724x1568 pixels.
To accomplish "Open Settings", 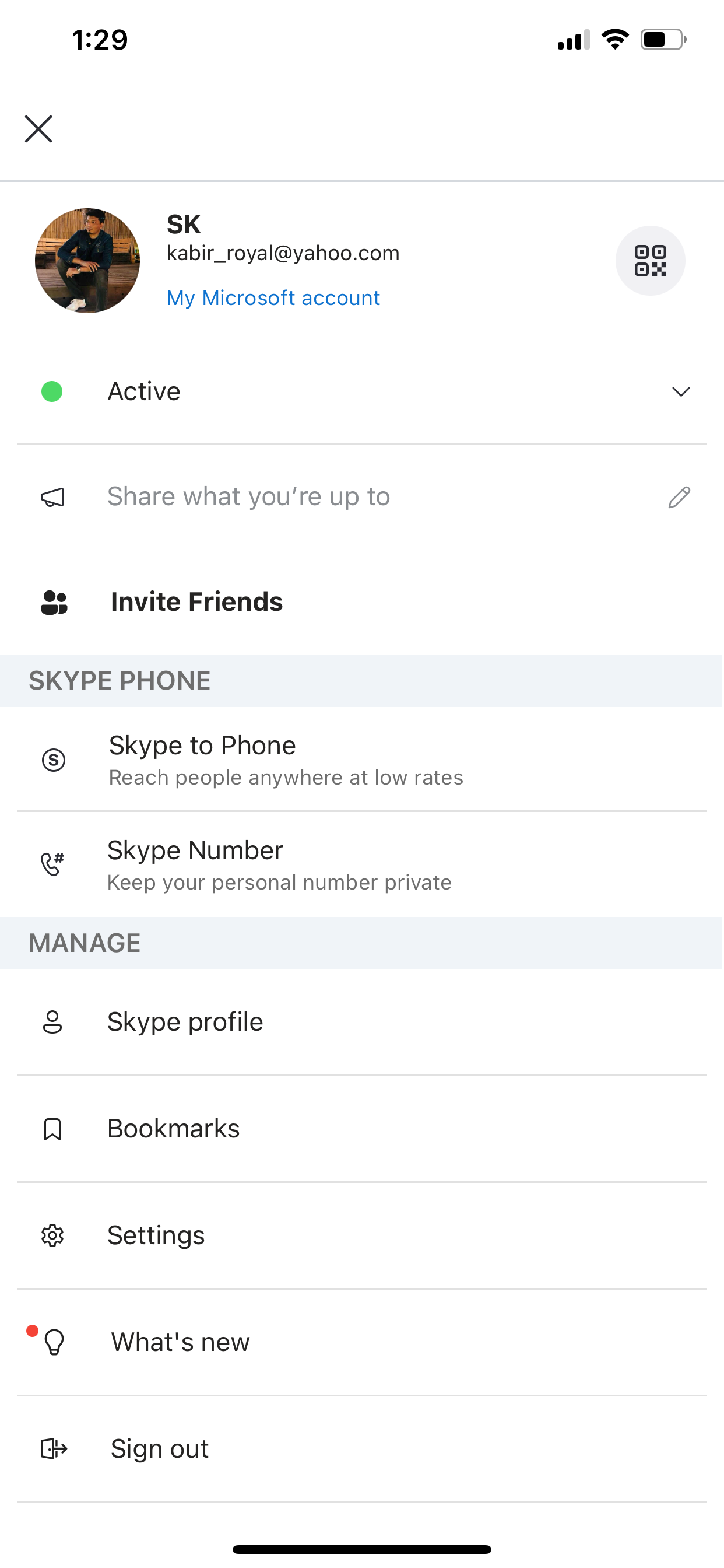I will pyautogui.click(x=362, y=1235).
